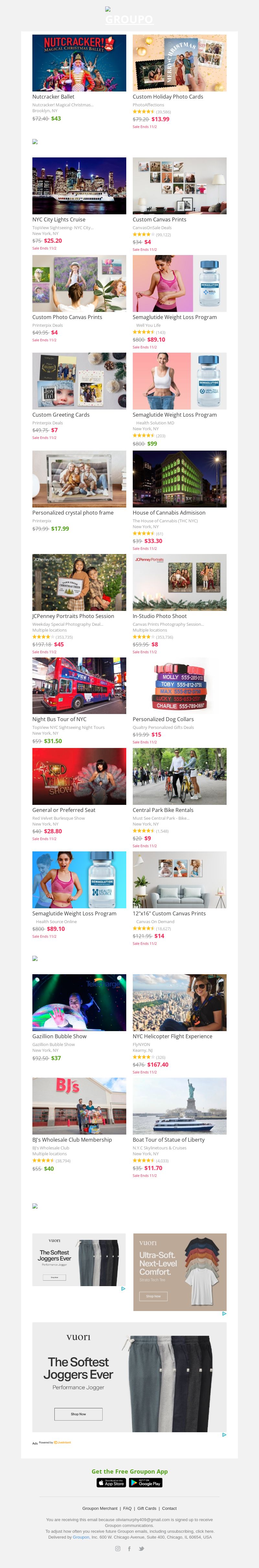The image size is (259, 1568).
Task: Tap the App Store download badge
Action: (111, 1483)
